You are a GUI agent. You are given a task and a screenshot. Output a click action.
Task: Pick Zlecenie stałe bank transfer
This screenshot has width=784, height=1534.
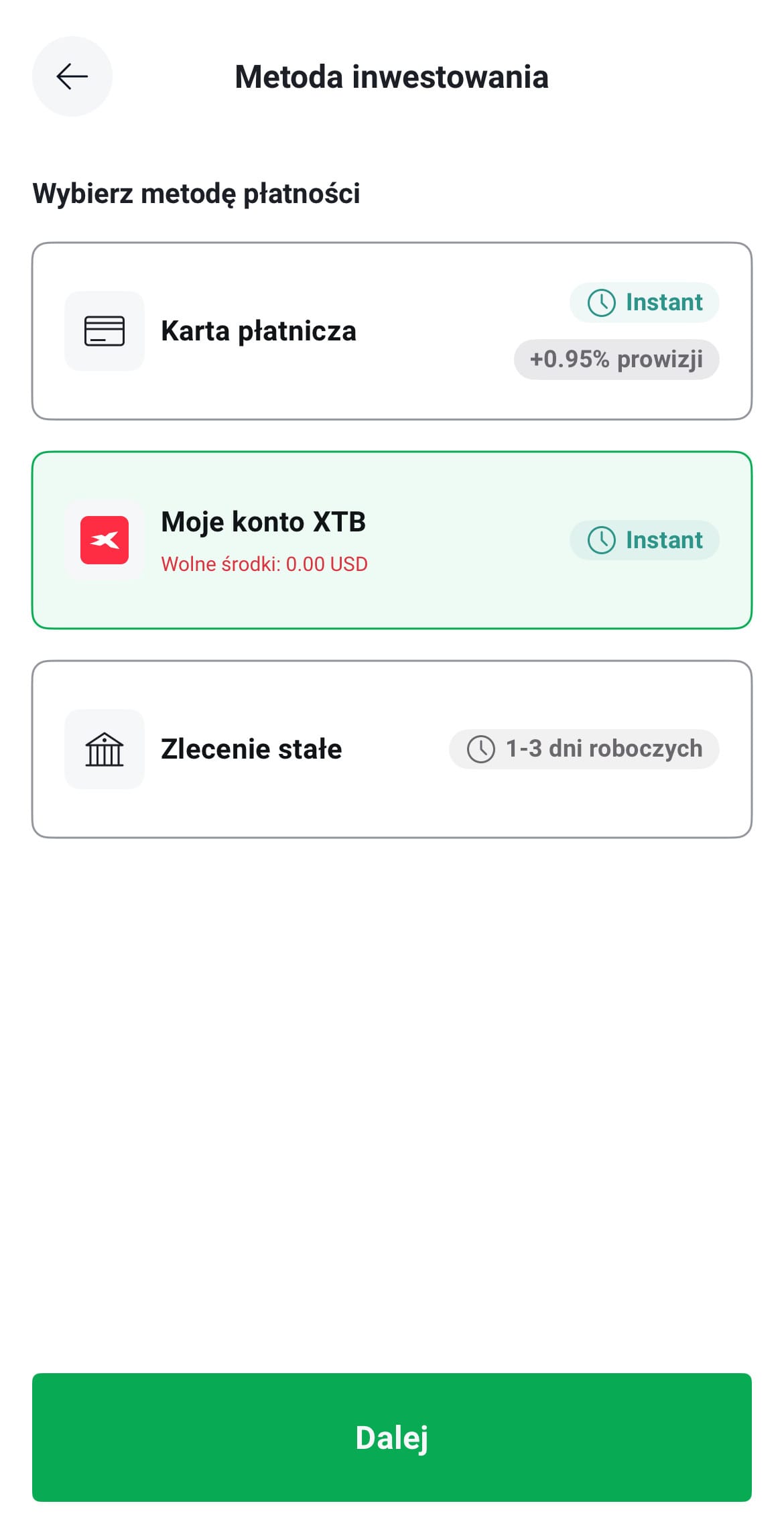392,749
